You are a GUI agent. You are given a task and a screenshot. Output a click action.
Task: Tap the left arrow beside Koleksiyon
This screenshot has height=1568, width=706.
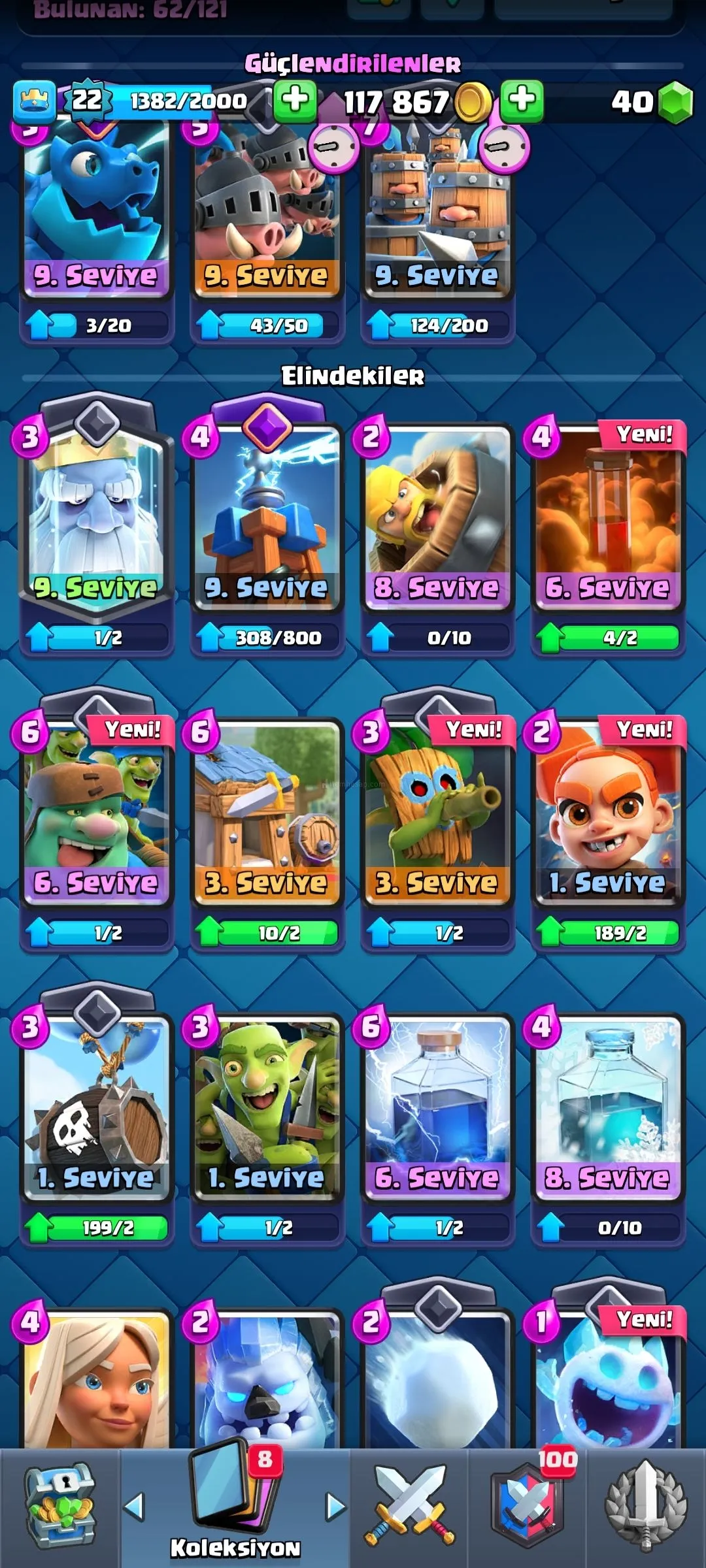pyautogui.click(x=134, y=1506)
